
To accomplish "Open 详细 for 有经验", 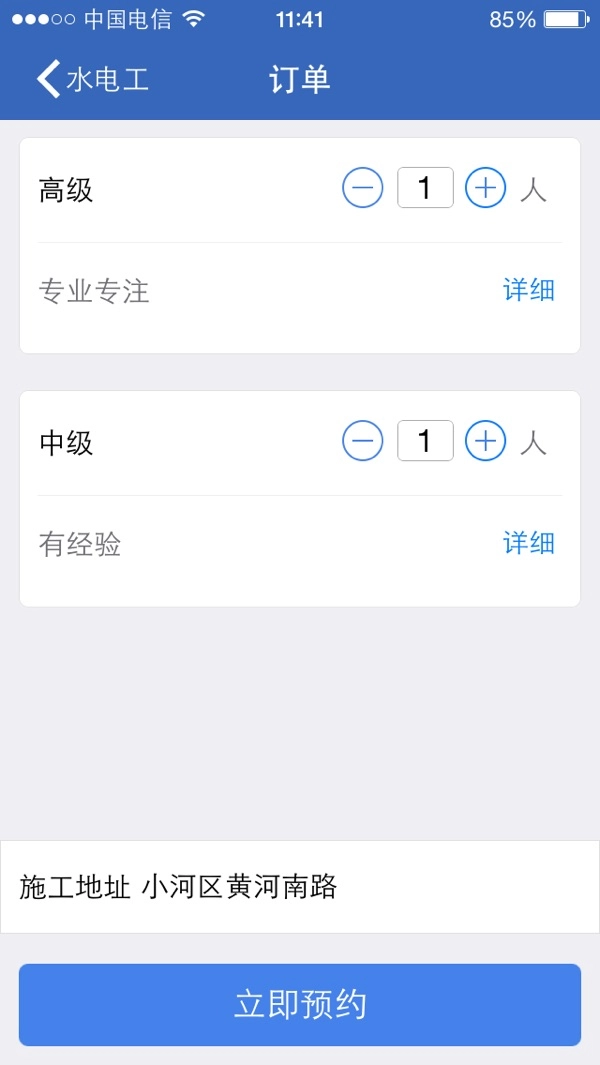I will tap(528, 544).
